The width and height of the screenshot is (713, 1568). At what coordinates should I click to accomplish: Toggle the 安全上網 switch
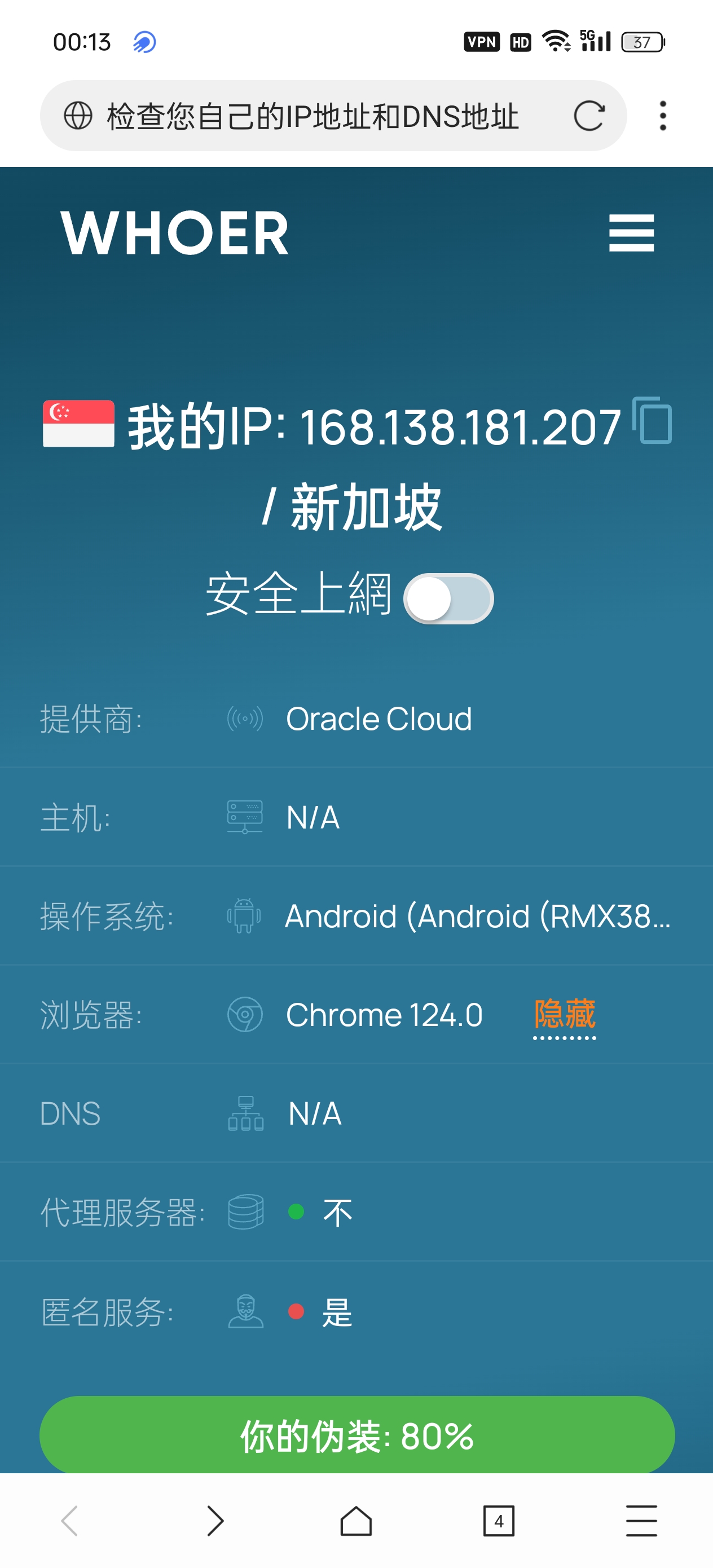point(449,598)
